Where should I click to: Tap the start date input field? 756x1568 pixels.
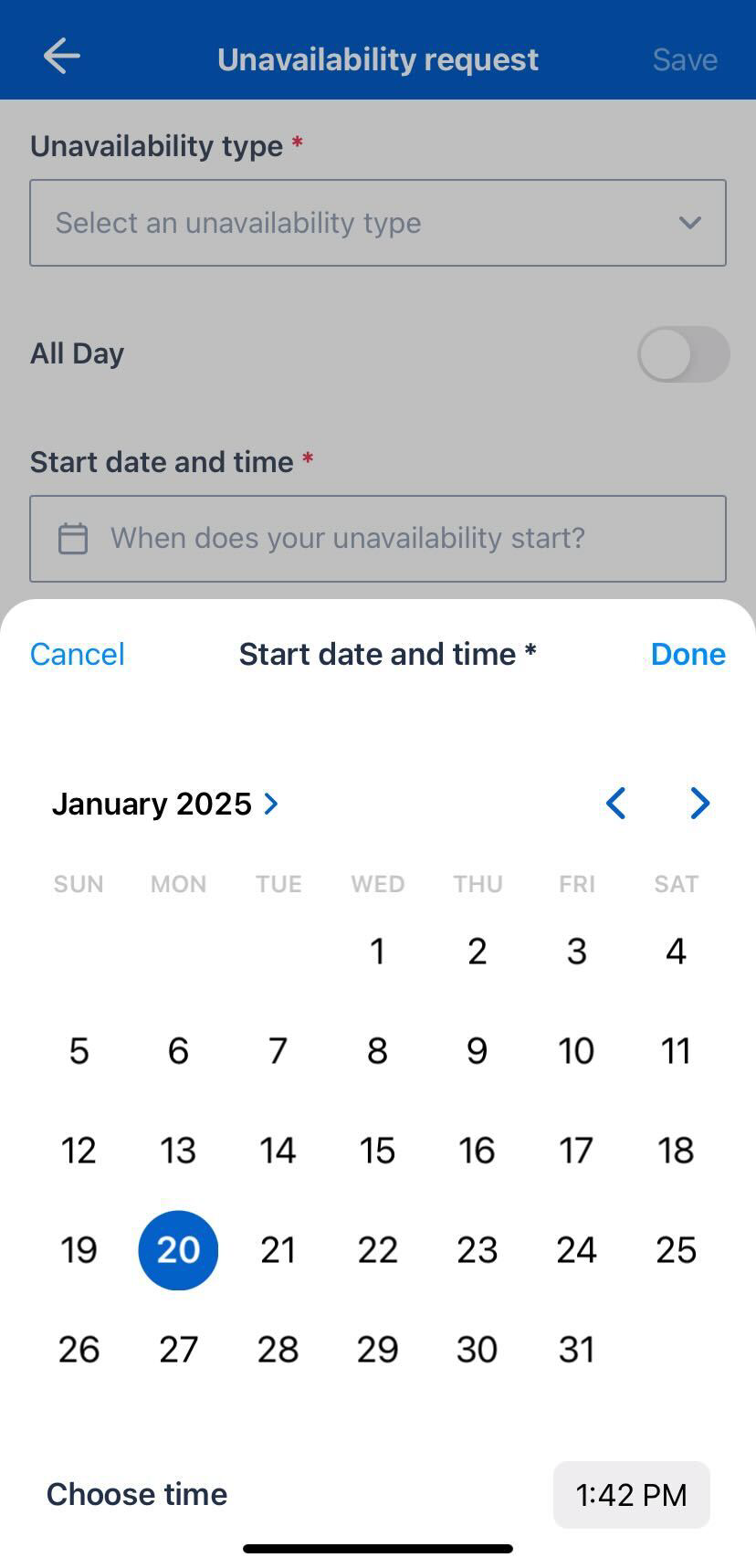point(377,538)
